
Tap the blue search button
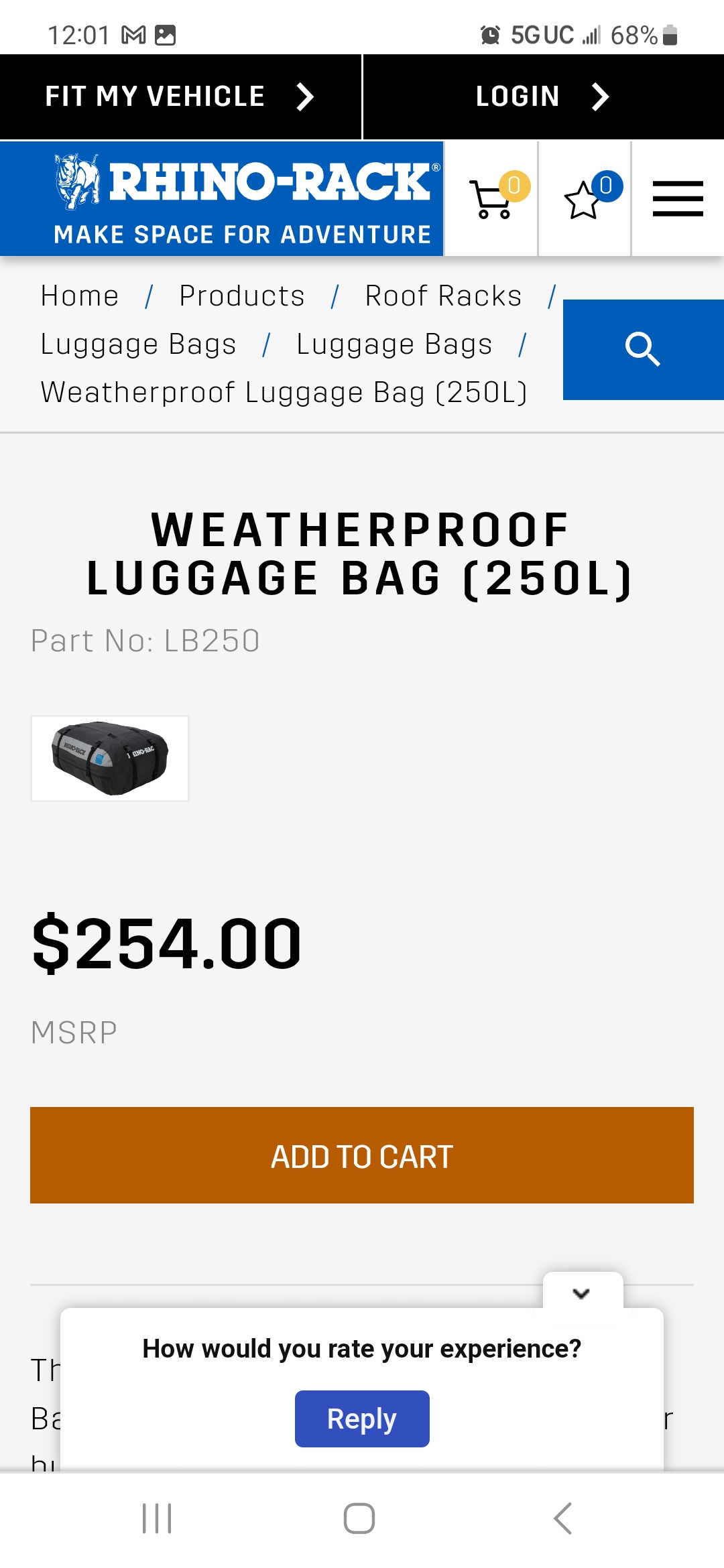point(644,349)
